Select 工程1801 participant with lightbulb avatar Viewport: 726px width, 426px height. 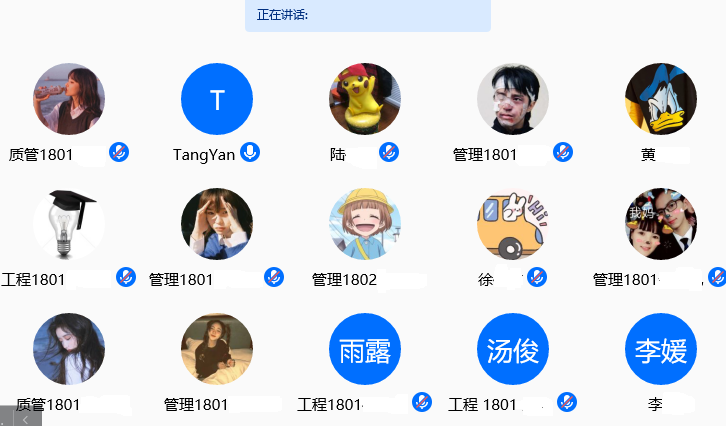pos(69,224)
